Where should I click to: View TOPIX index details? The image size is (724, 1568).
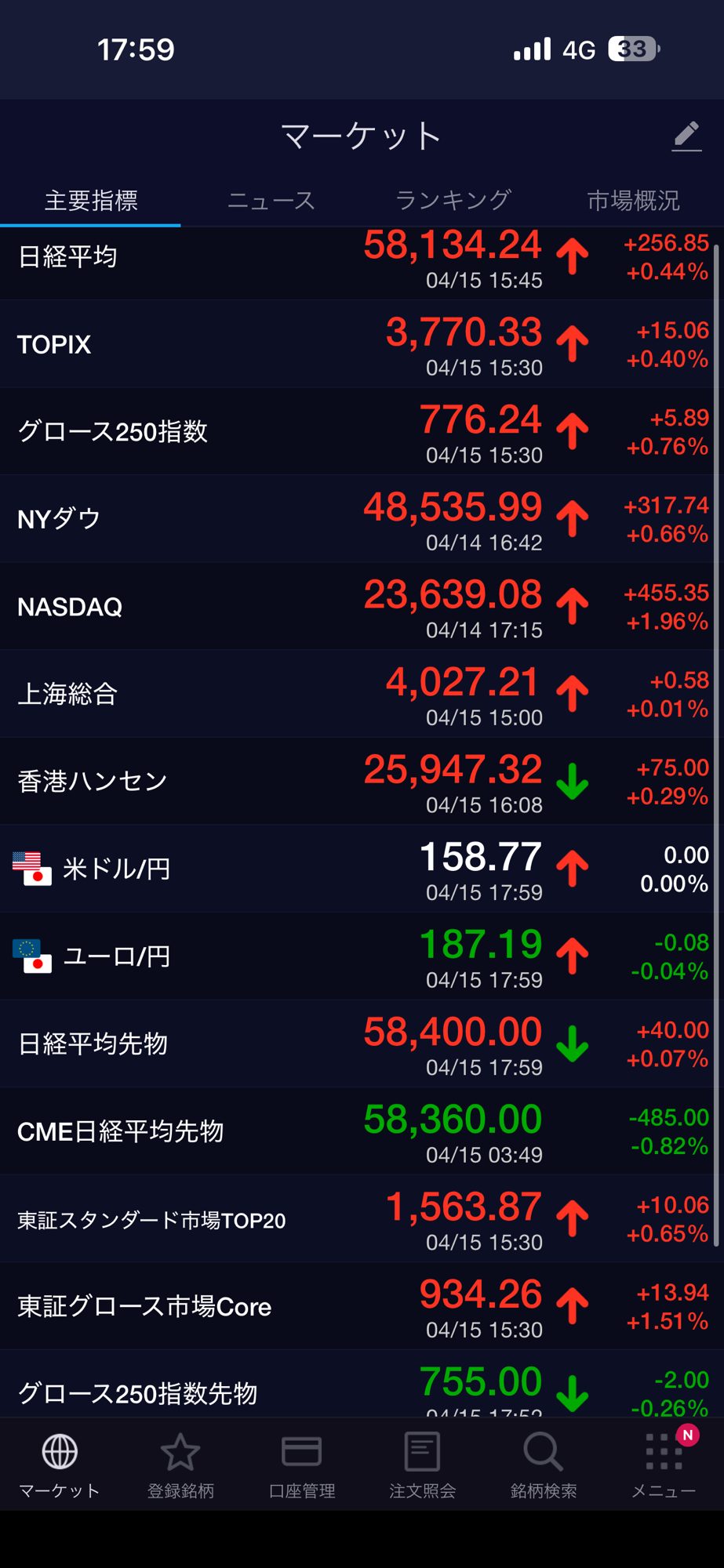point(361,345)
